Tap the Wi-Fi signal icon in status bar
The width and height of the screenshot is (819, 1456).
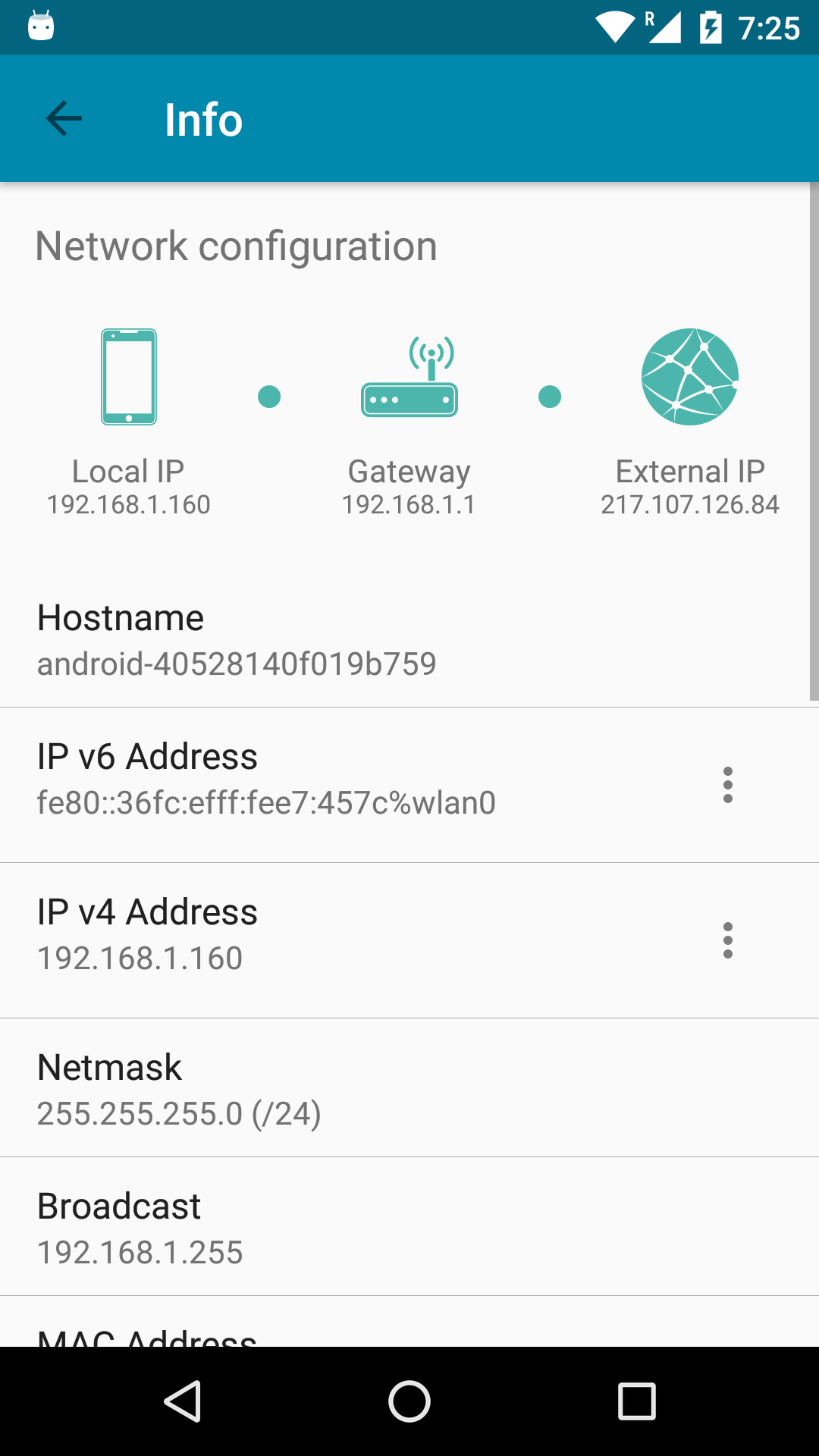coord(614,27)
